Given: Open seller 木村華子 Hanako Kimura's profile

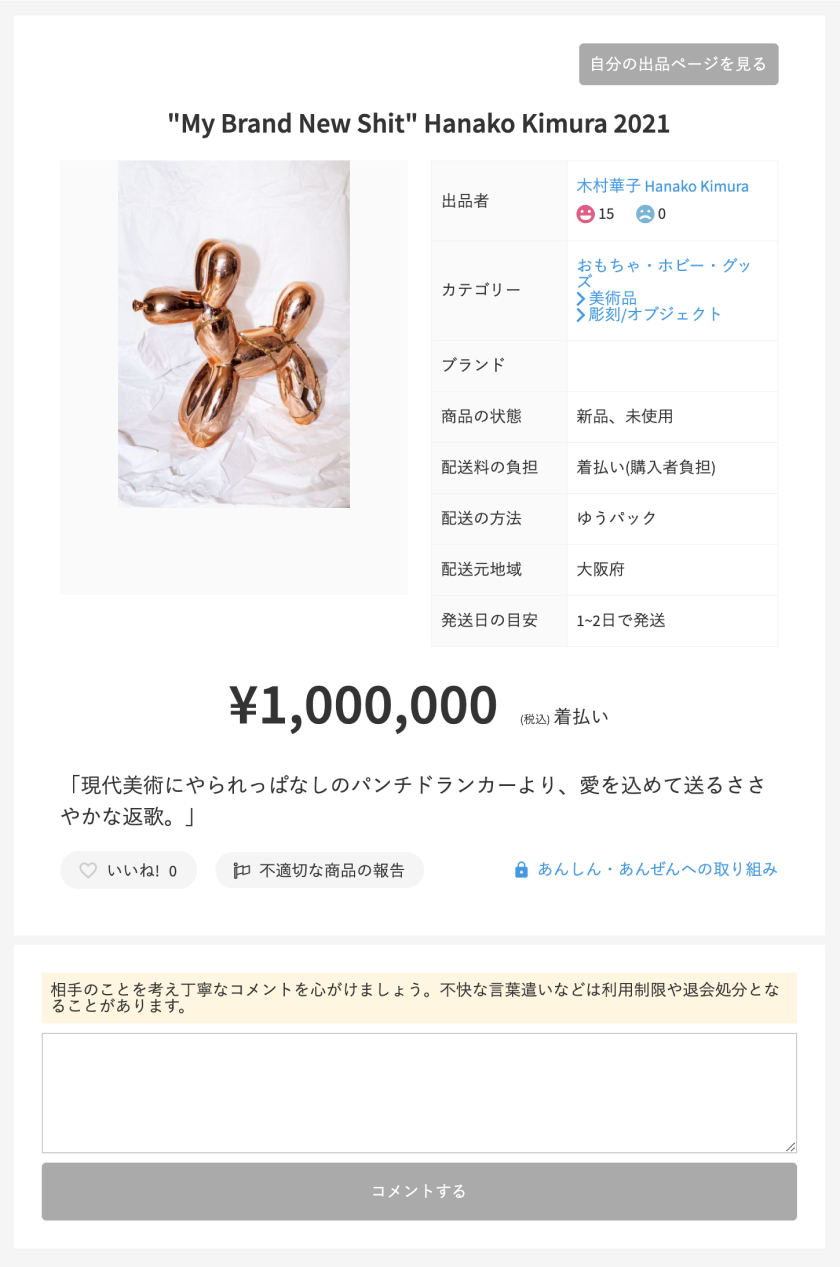Looking at the screenshot, I should [x=662, y=186].
